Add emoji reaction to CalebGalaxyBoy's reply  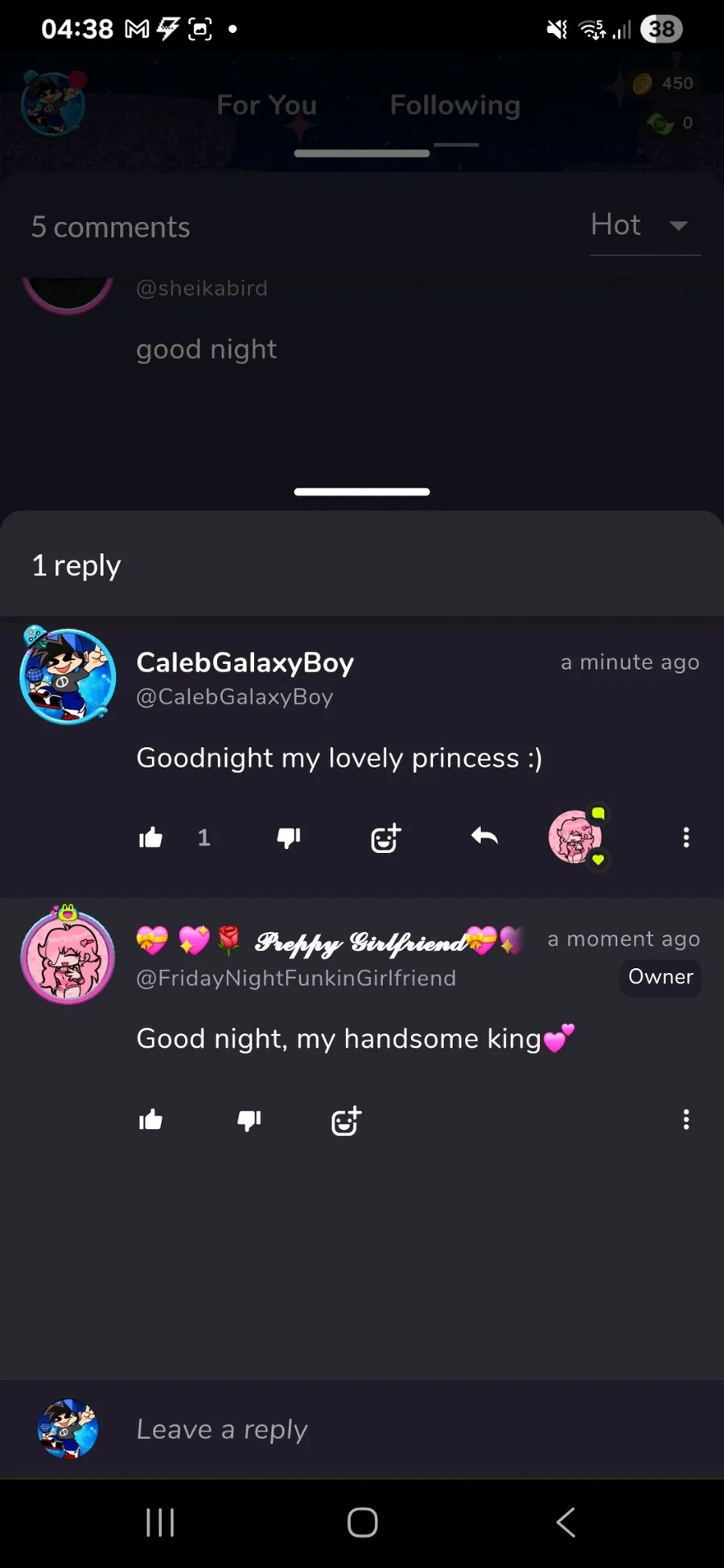pyautogui.click(x=386, y=838)
